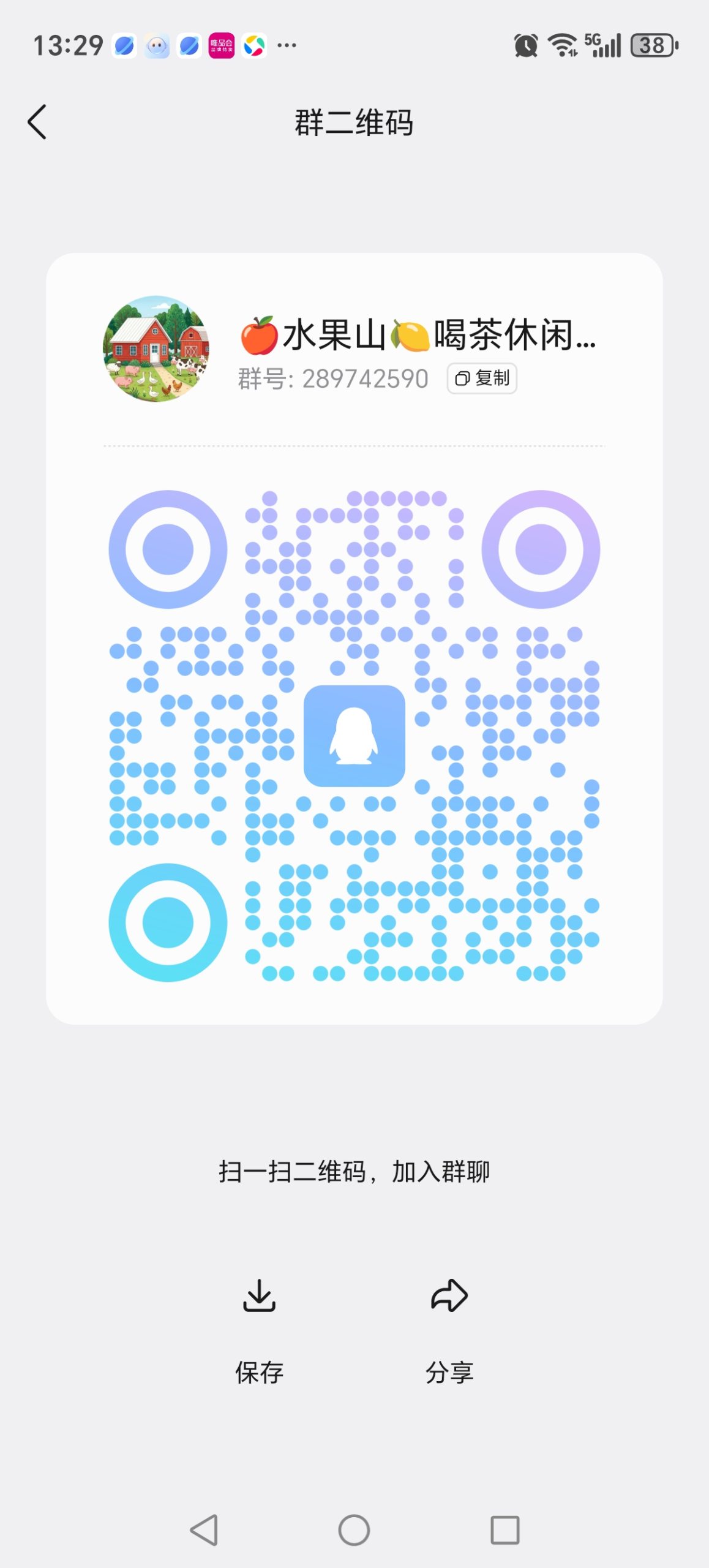Image resolution: width=709 pixels, height=1568 pixels.
Task: Tap the system home button
Action: click(354, 1530)
